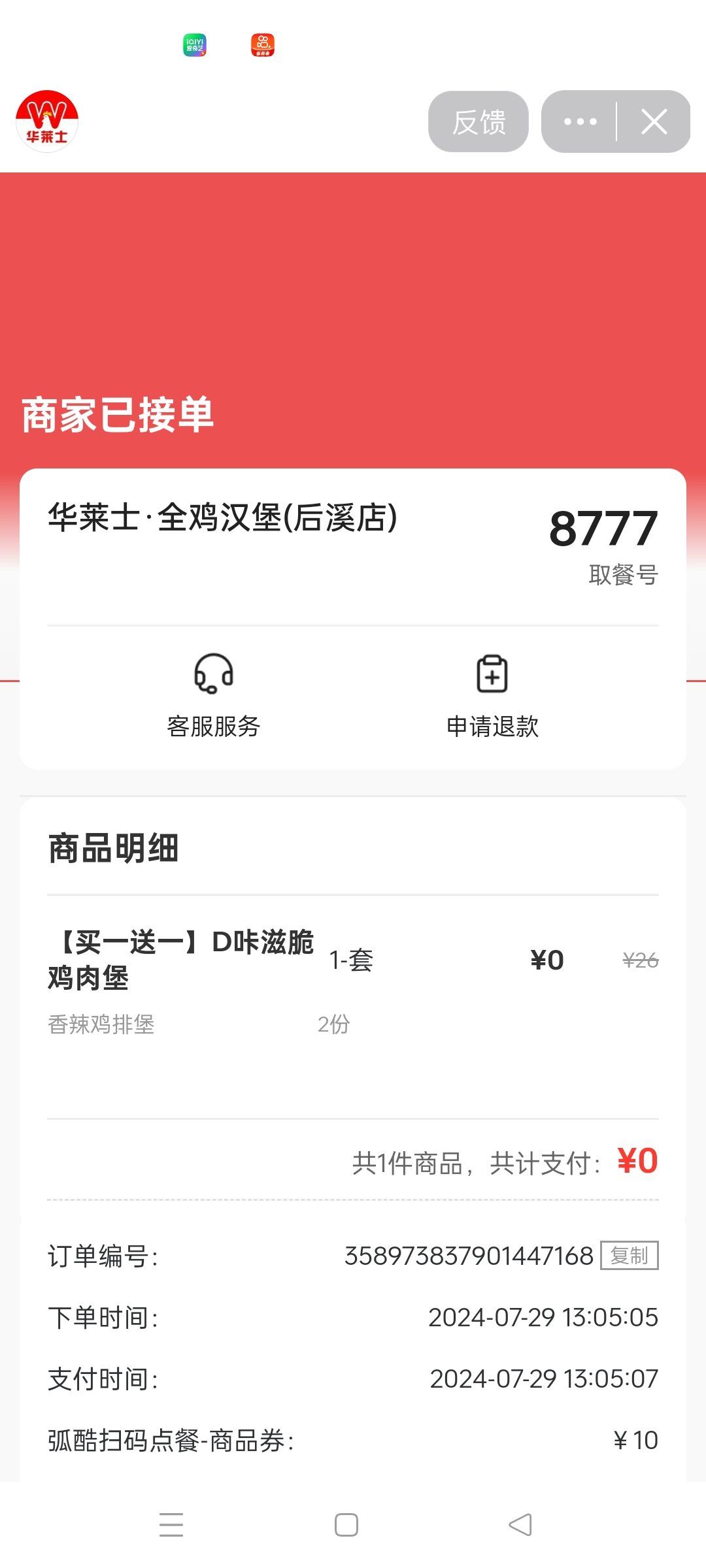Open the Kuaishou app icon at top
706x1568 pixels.
(x=263, y=45)
